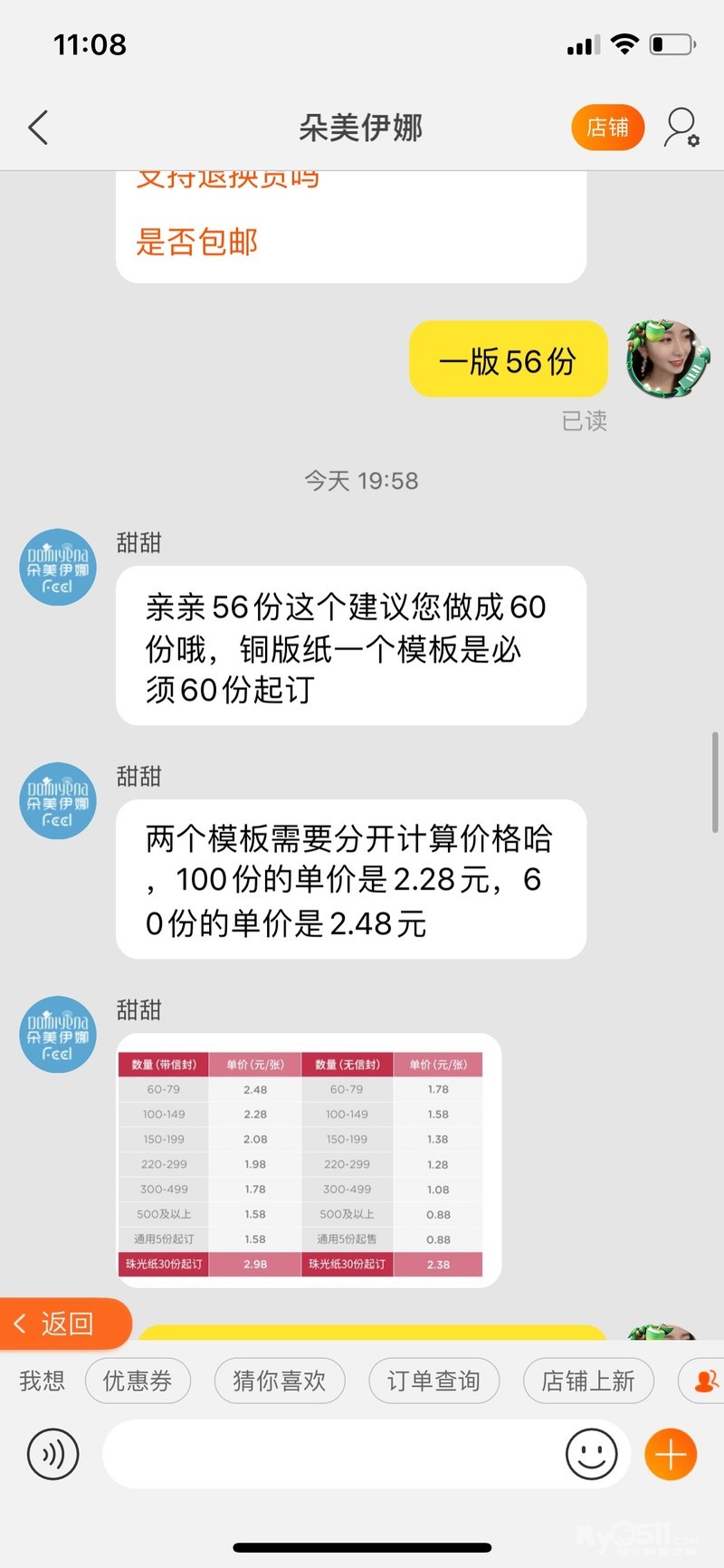Open the 店铺 shop button
The width and height of the screenshot is (724, 1568).
[607, 128]
